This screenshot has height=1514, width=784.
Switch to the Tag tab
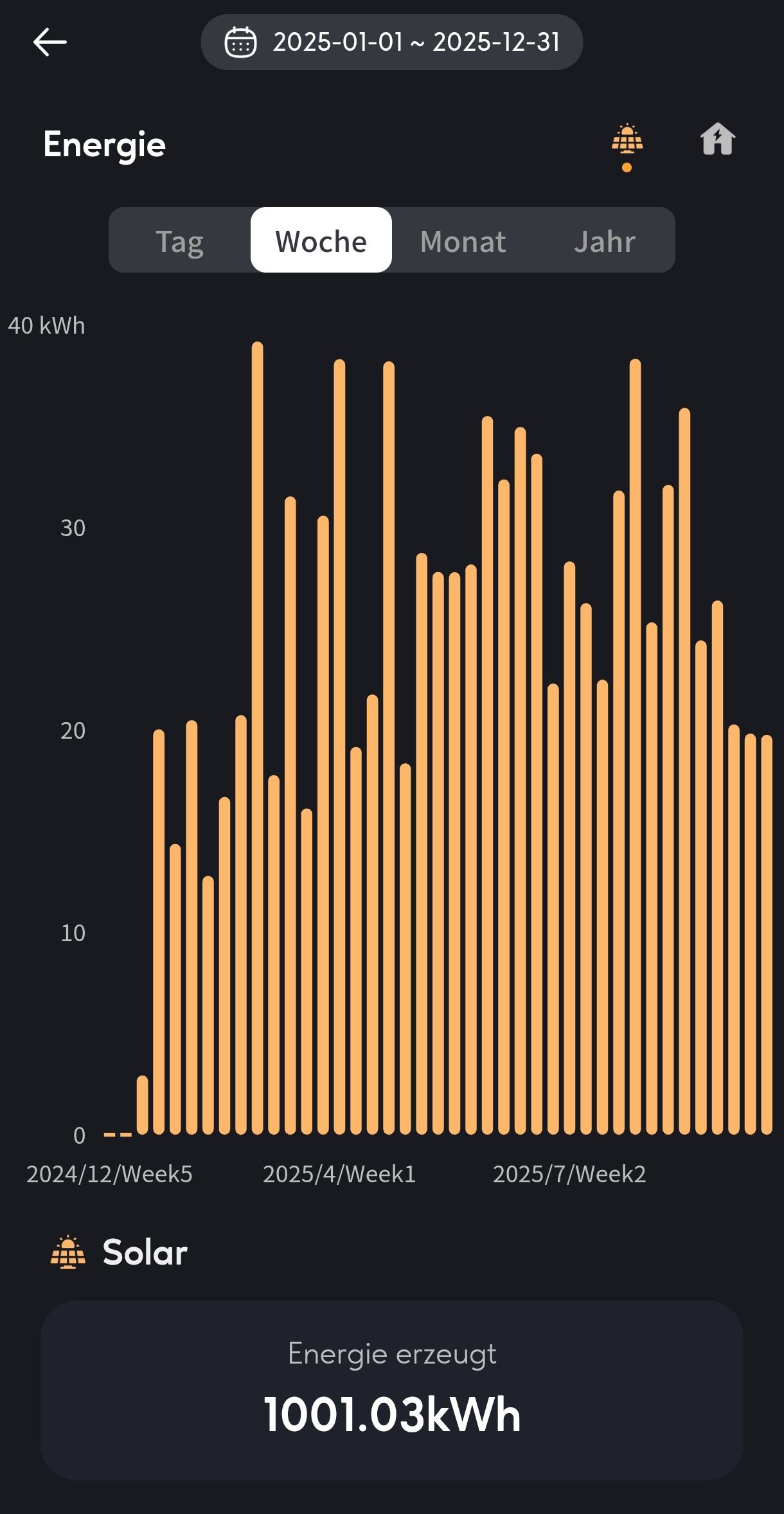tap(179, 241)
